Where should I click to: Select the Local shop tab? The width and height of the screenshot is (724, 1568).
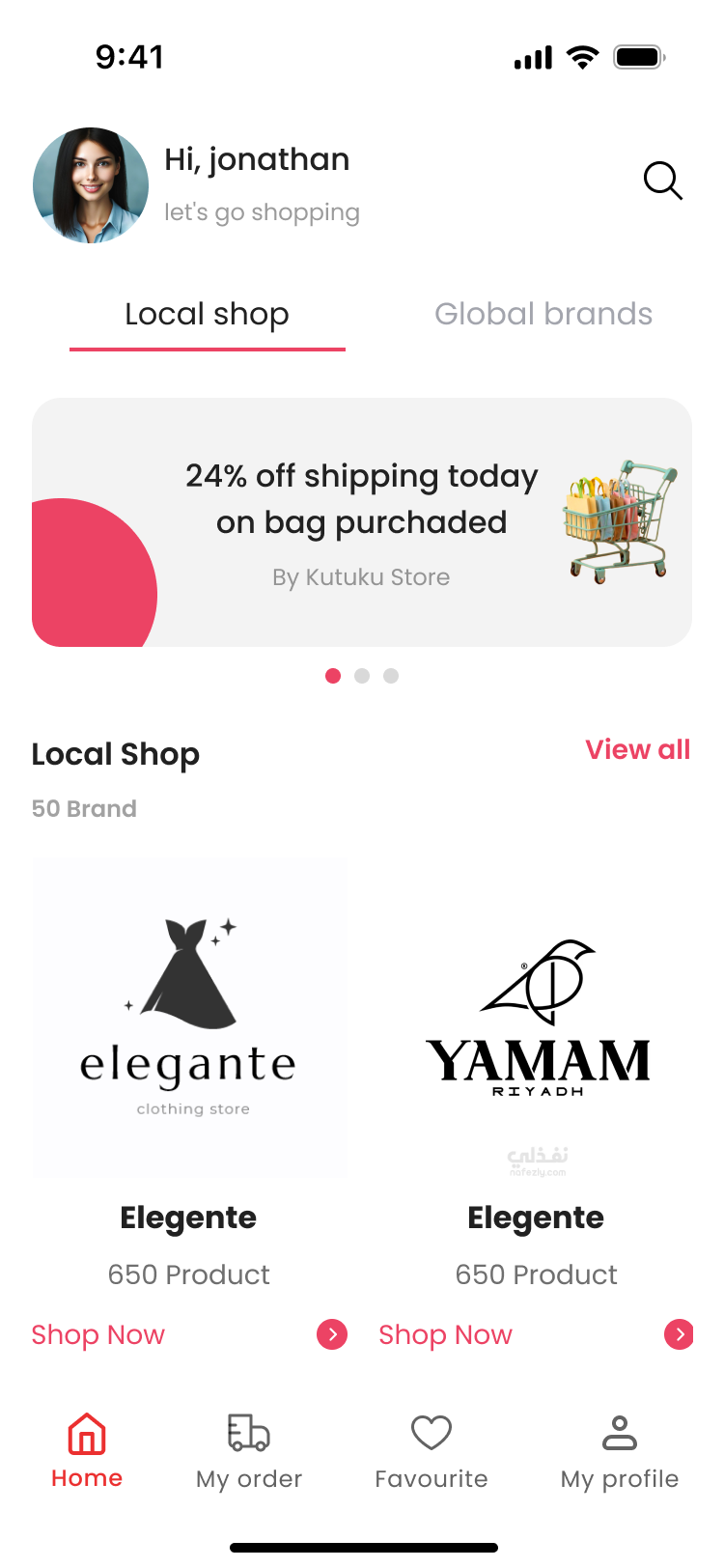[207, 315]
